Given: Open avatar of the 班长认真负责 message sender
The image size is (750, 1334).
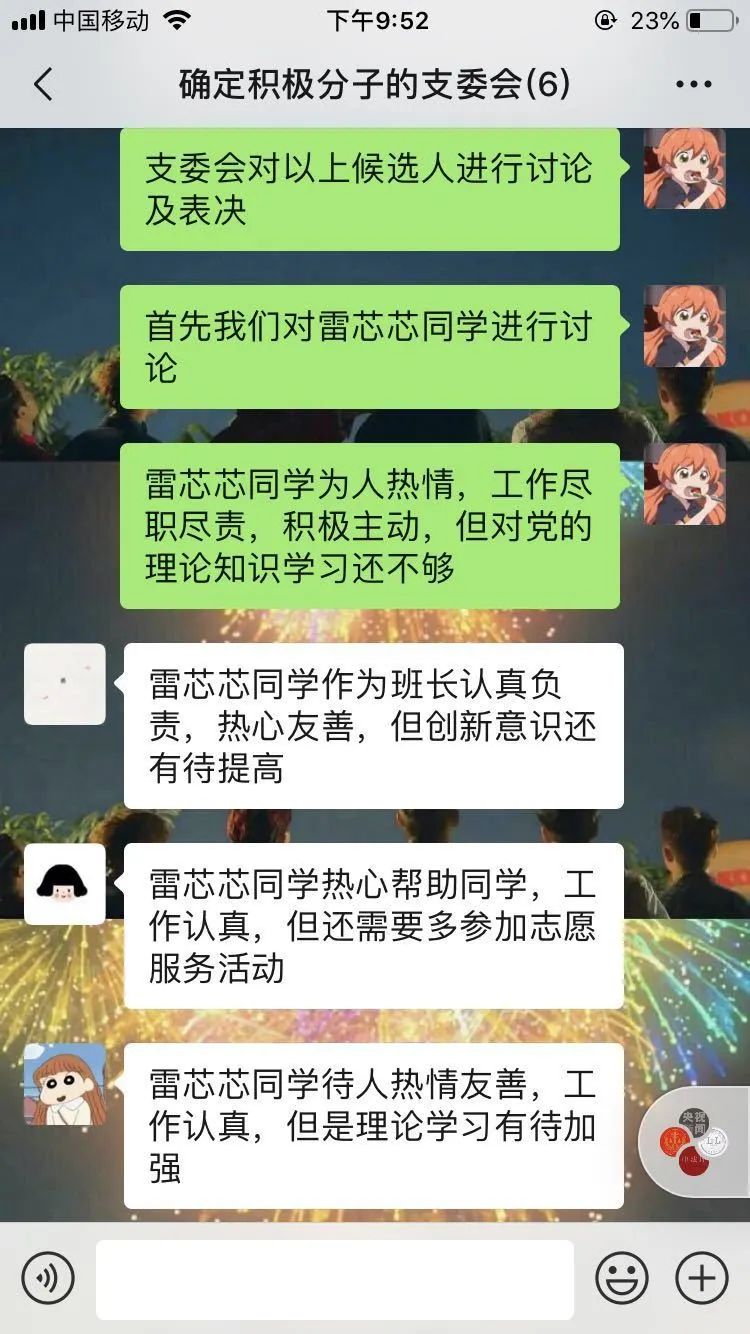Looking at the screenshot, I should pyautogui.click(x=65, y=684).
